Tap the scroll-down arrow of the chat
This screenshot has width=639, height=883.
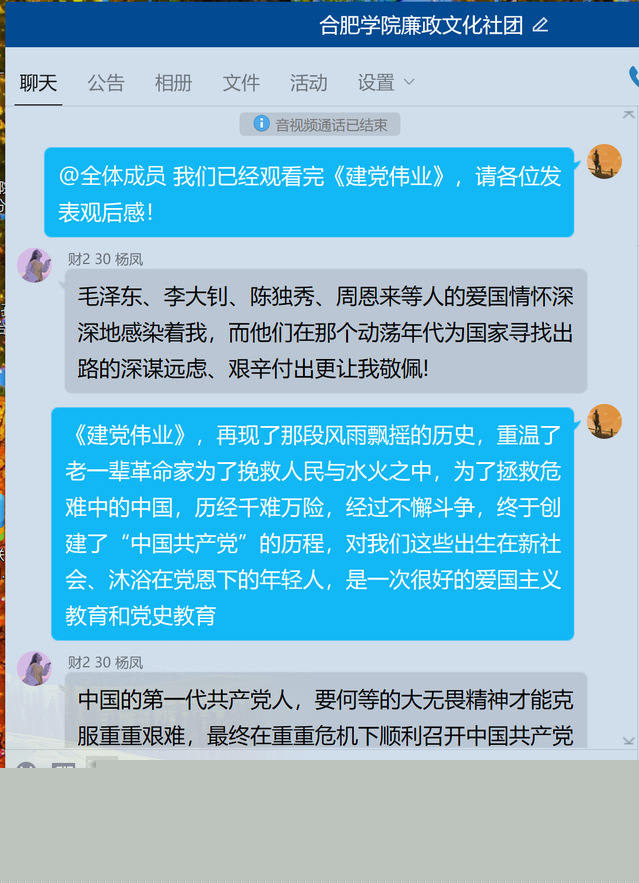tap(628, 741)
